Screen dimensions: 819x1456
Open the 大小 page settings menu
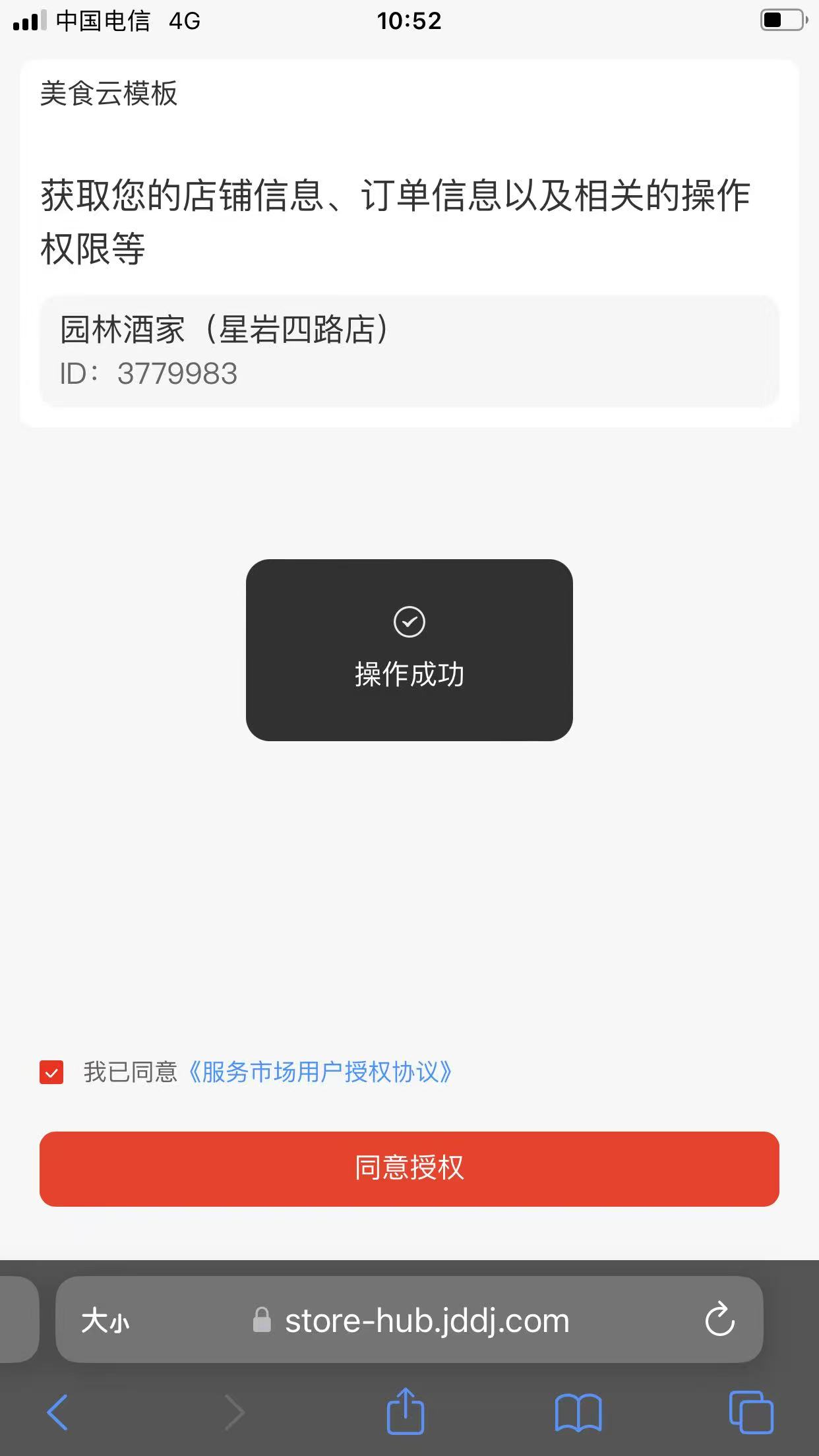point(105,1321)
